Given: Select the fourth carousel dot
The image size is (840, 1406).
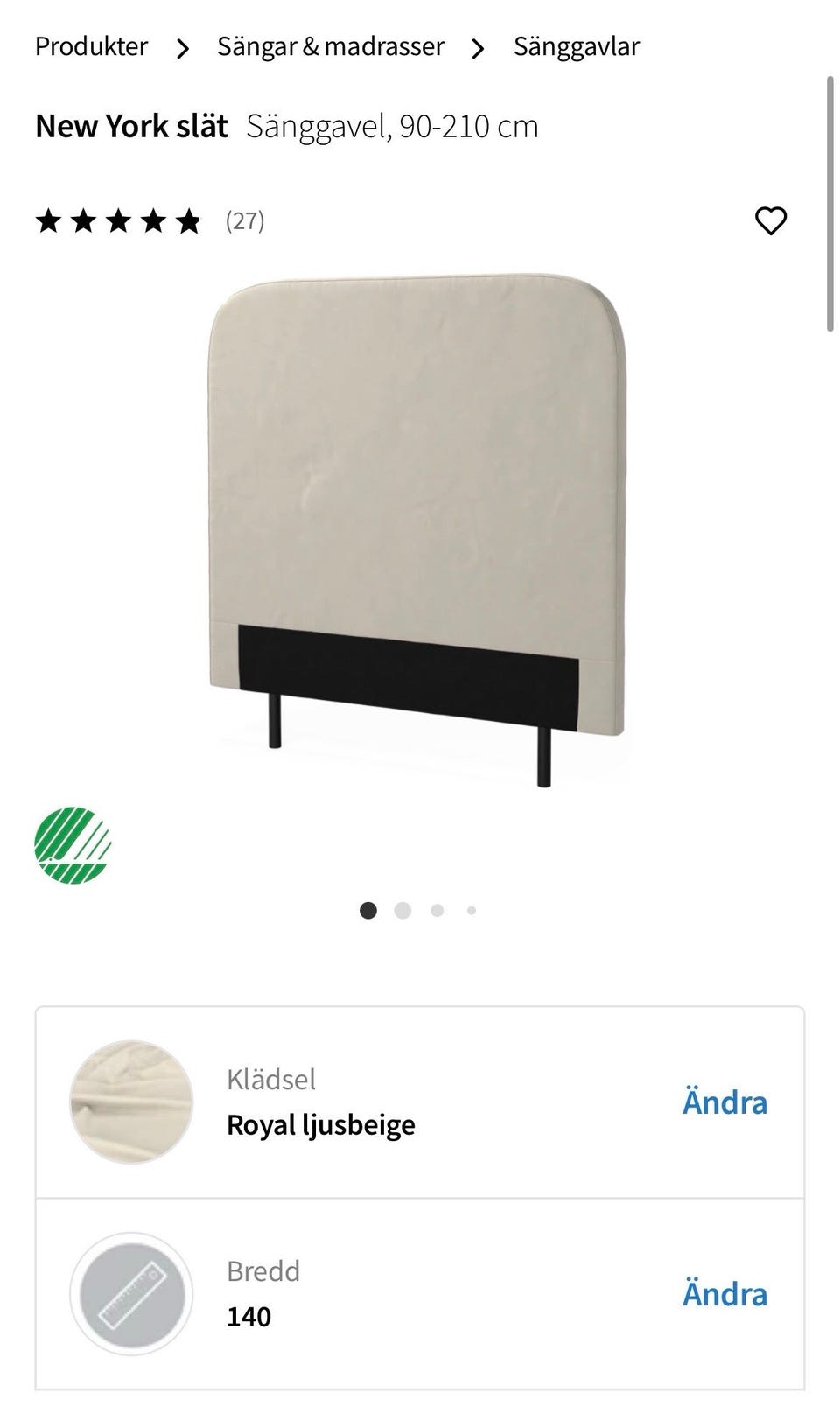Looking at the screenshot, I should [472, 910].
